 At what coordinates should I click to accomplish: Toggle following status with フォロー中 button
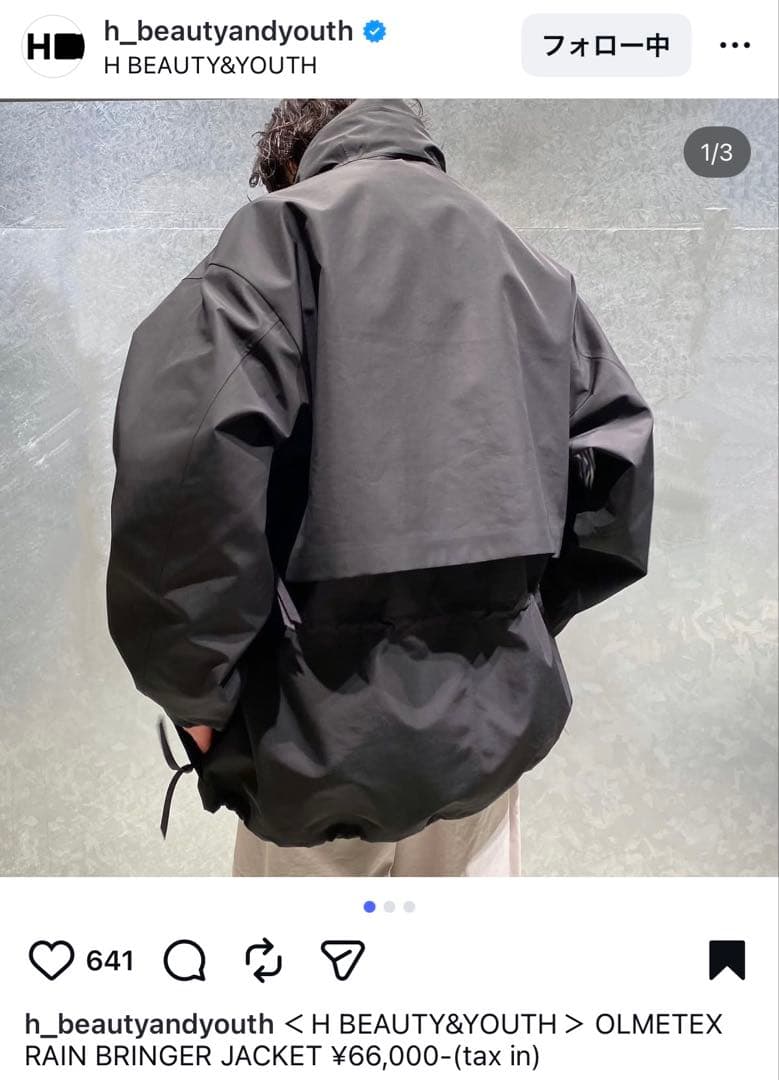click(x=606, y=45)
